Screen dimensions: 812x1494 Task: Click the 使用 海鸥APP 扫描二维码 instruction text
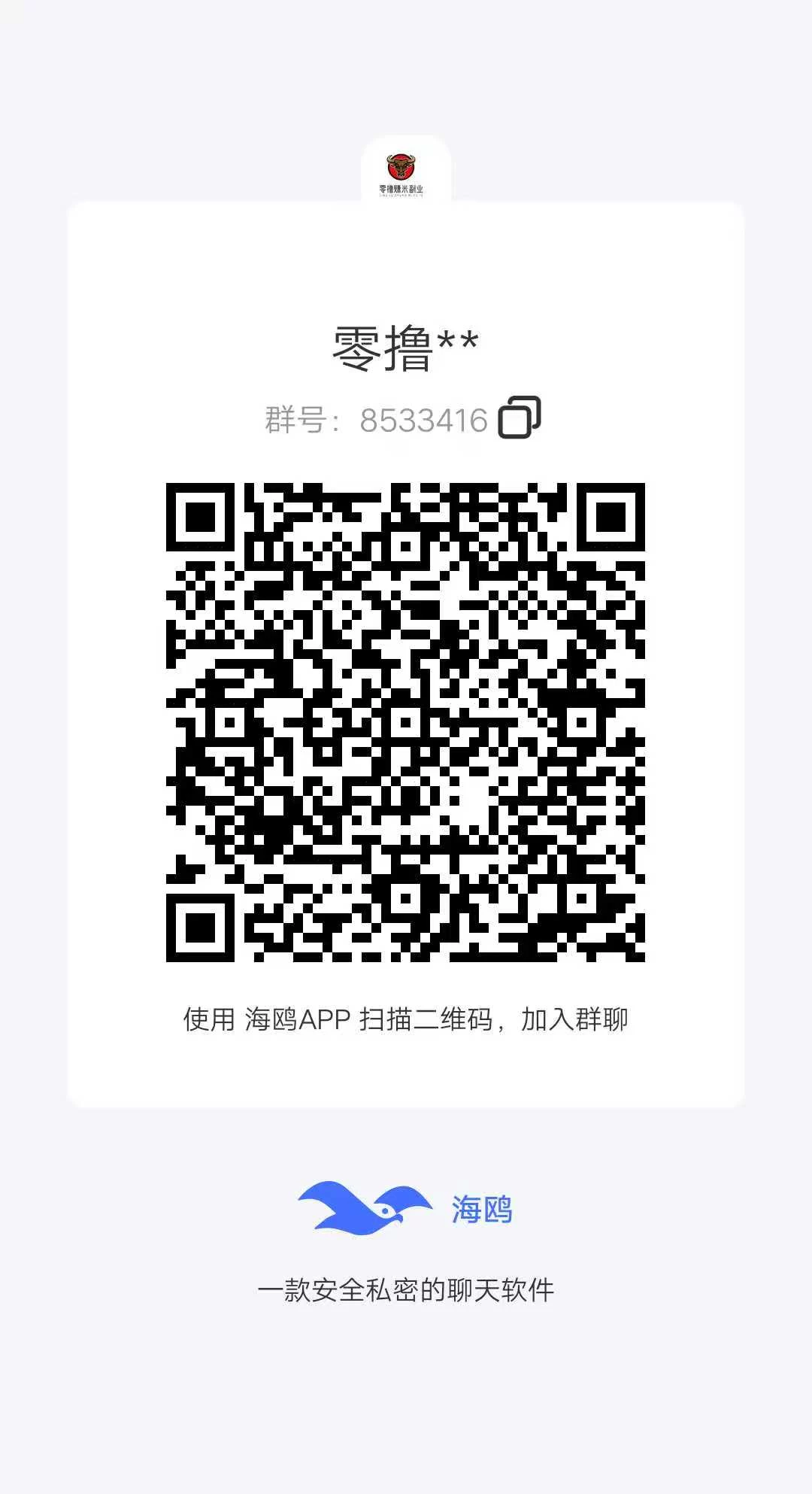[406, 1021]
